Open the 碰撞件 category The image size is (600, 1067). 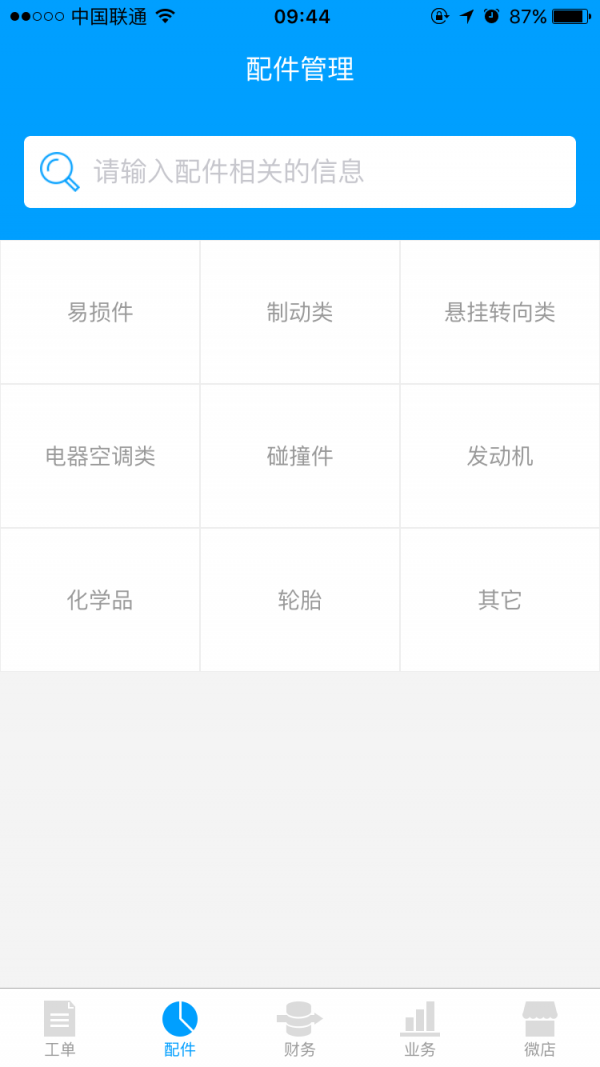tap(300, 456)
